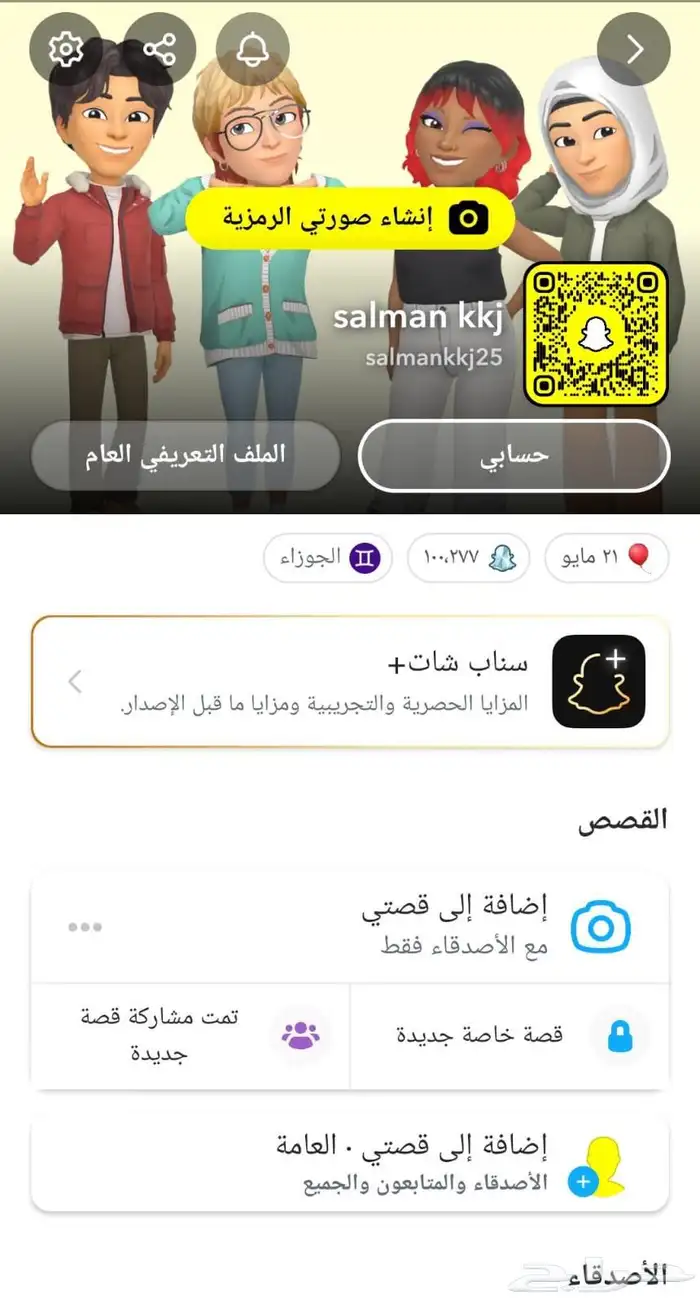This screenshot has height=1302, width=700.
Task: Open the حسابي tab
Action: 514,455
